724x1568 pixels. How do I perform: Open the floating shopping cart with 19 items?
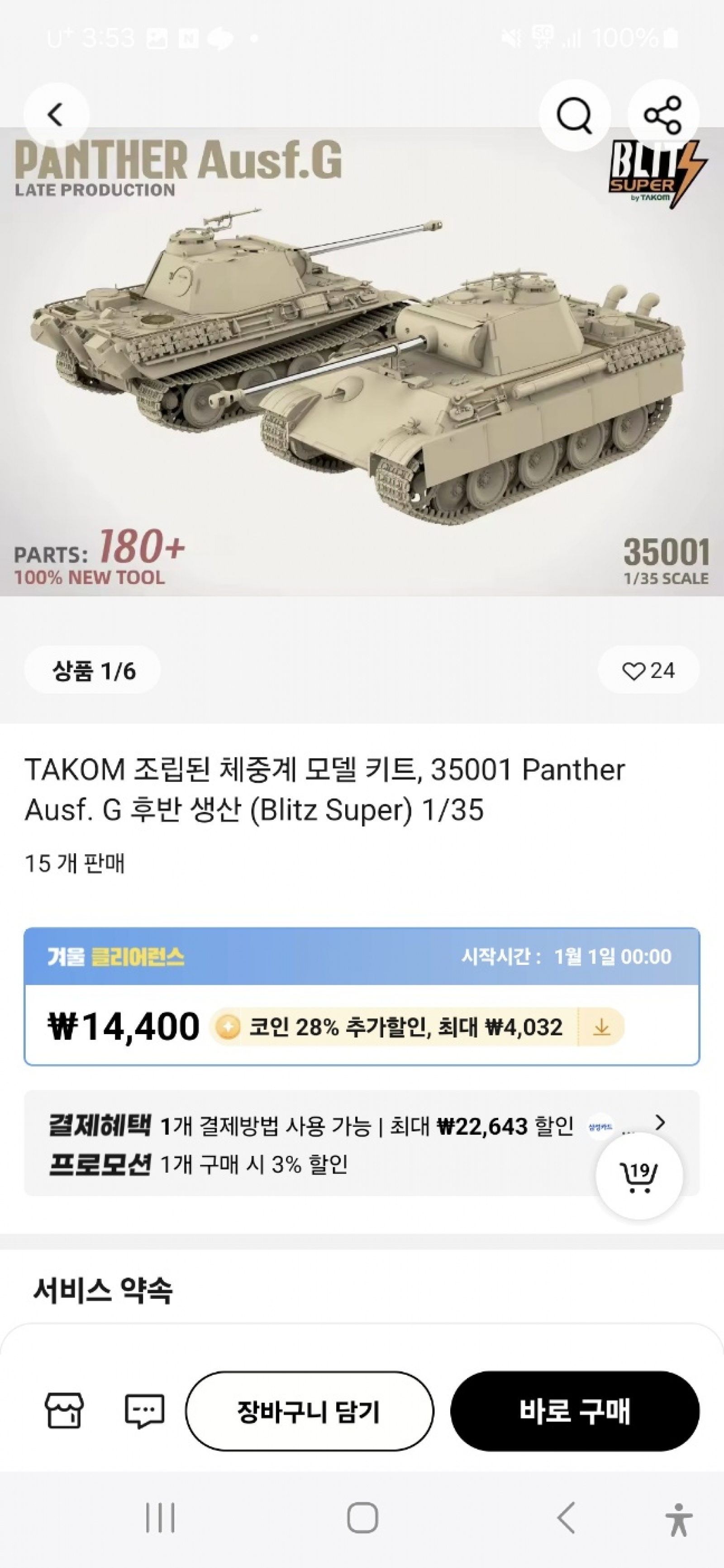(x=639, y=1176)
